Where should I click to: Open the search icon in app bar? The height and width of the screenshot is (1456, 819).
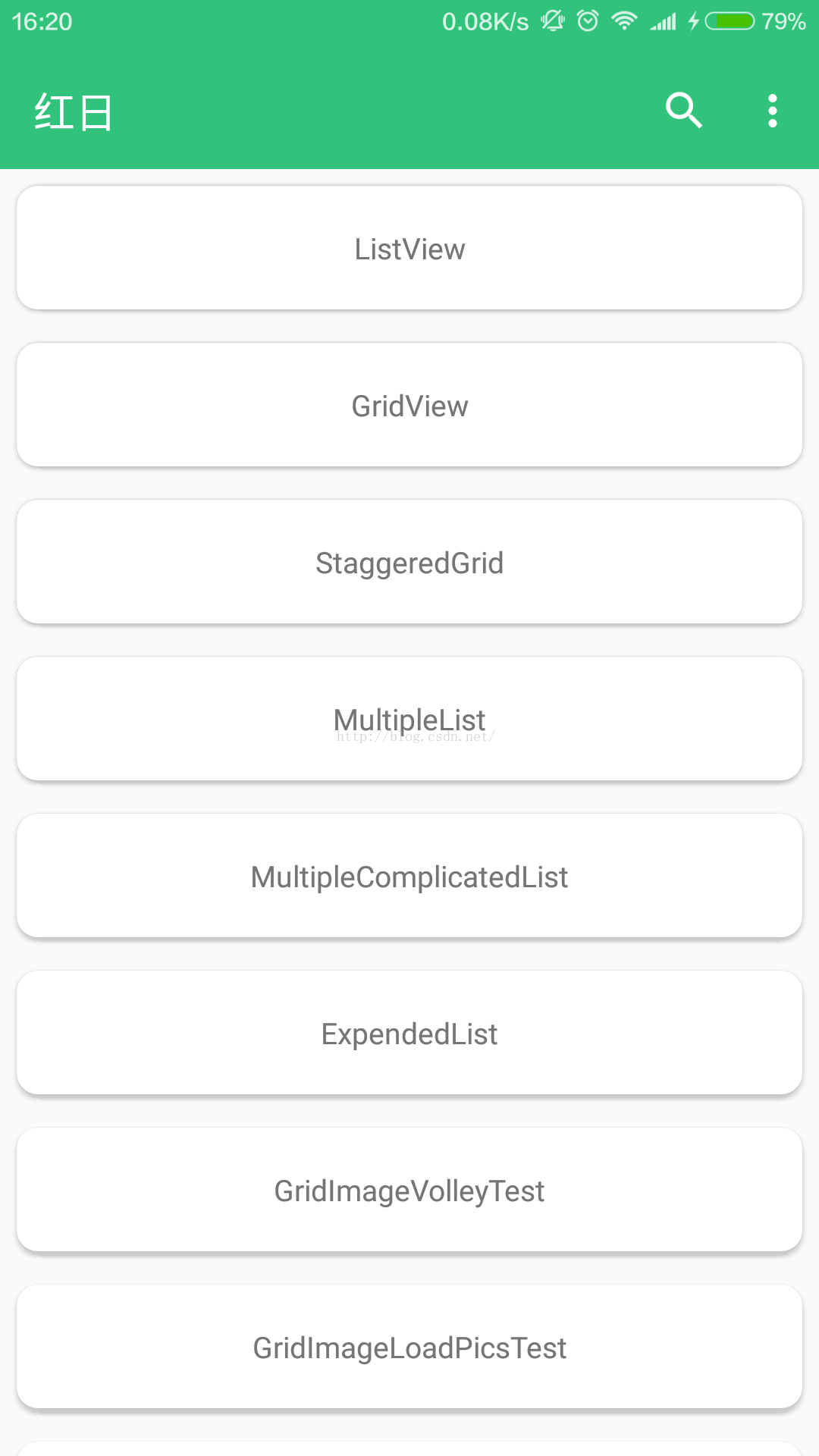point(683,111)
